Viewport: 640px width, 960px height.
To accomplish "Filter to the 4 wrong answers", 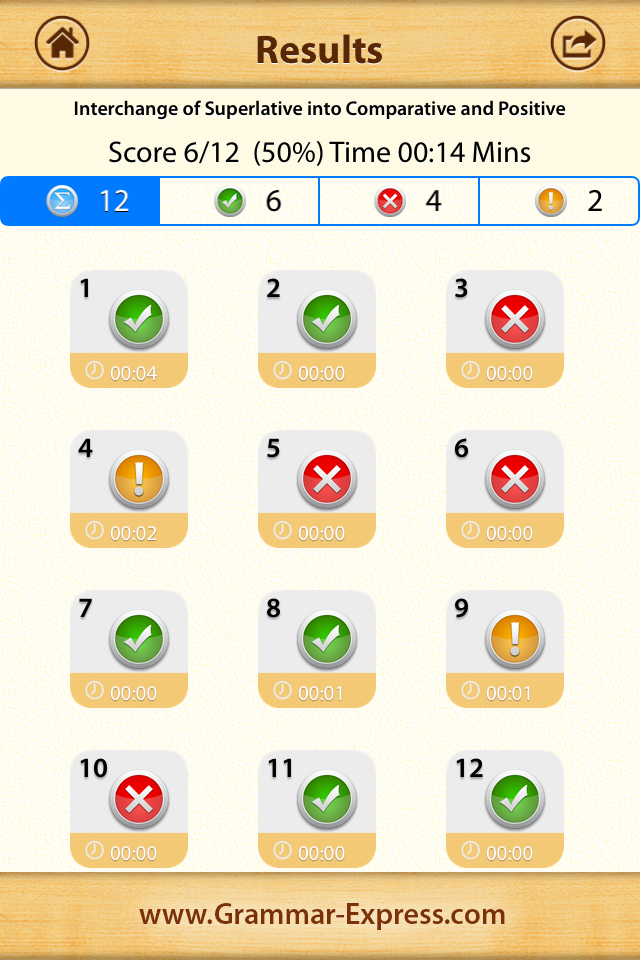I will 400,201.
